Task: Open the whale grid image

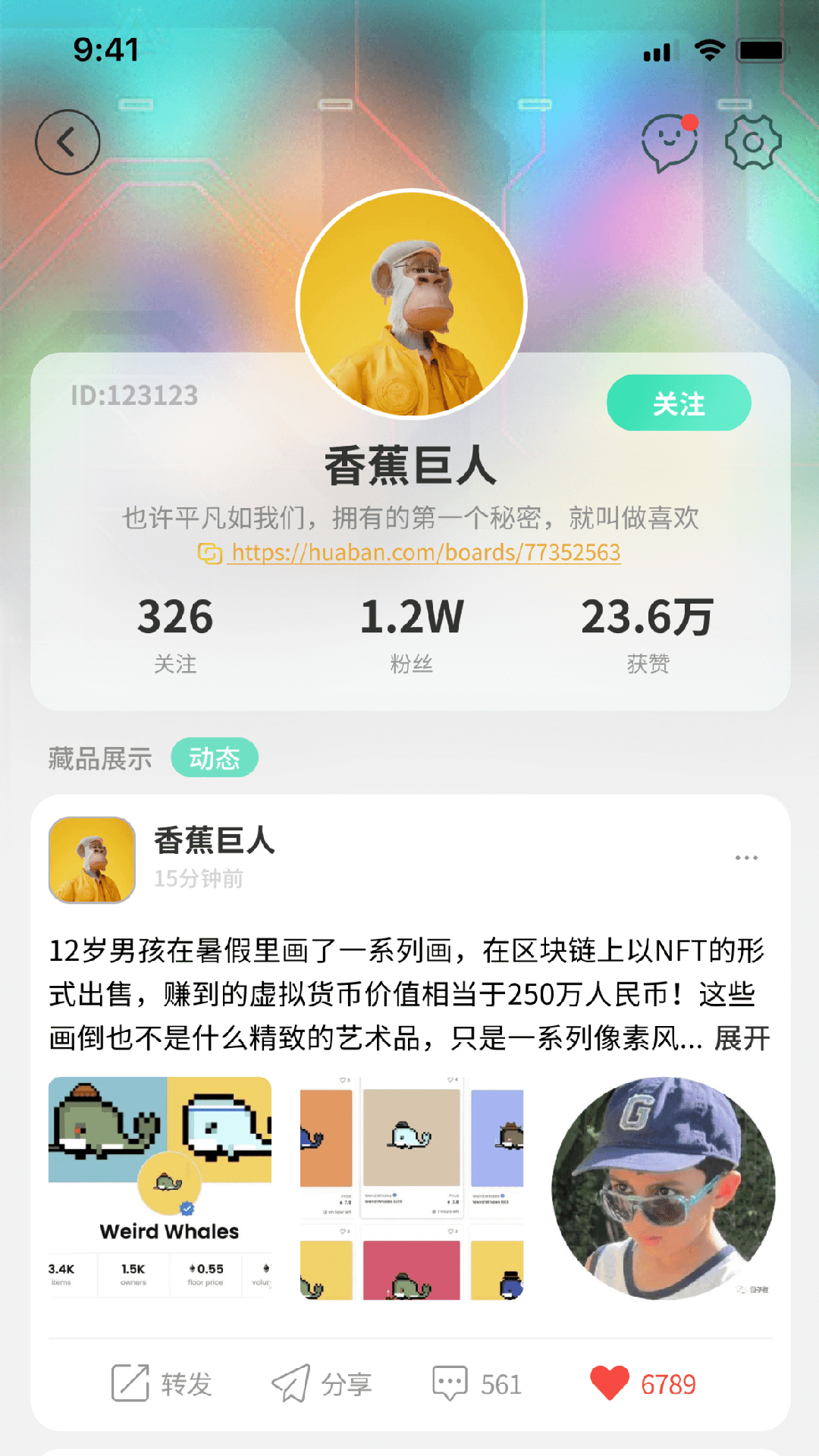Action: (411, 1188)
